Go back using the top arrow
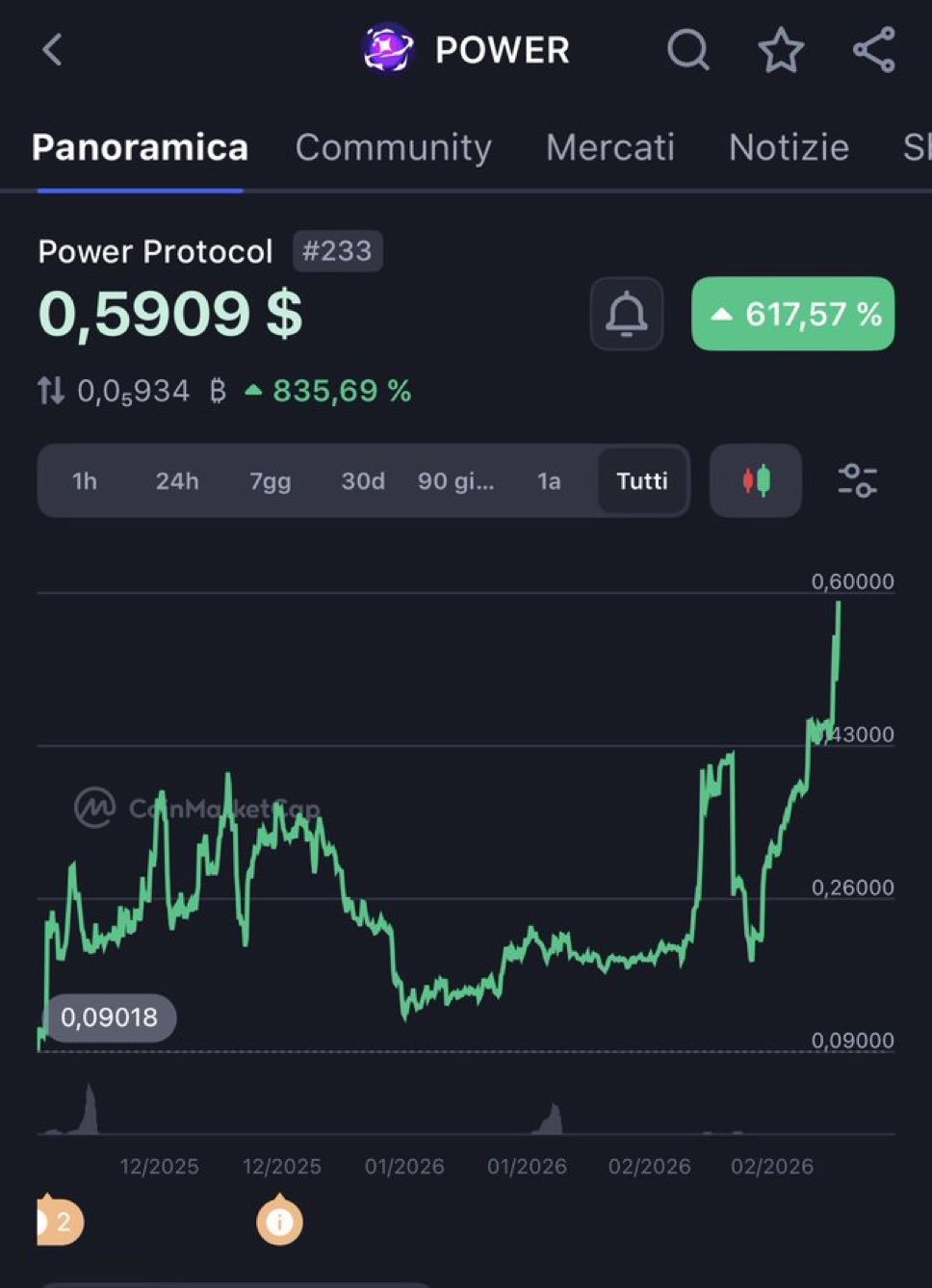 pyautogui.click(x=53, y=50)
